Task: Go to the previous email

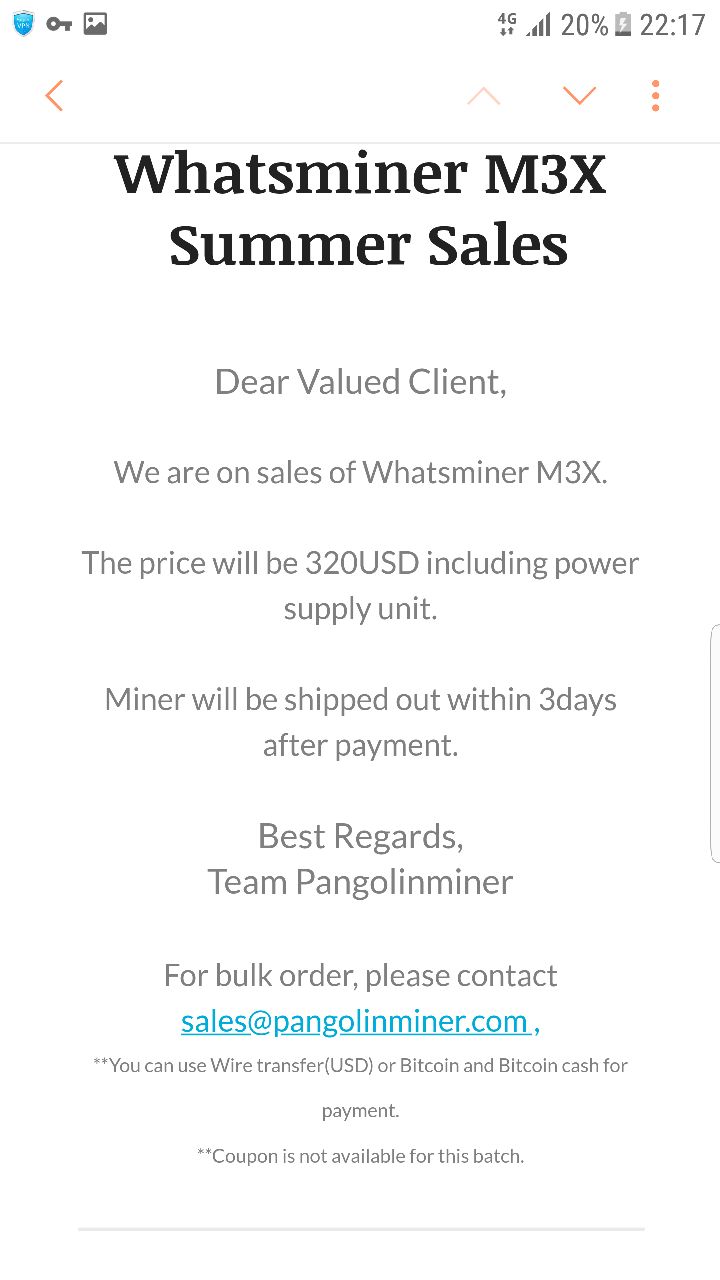Action: pyautogui.click(x=484, y=96)
